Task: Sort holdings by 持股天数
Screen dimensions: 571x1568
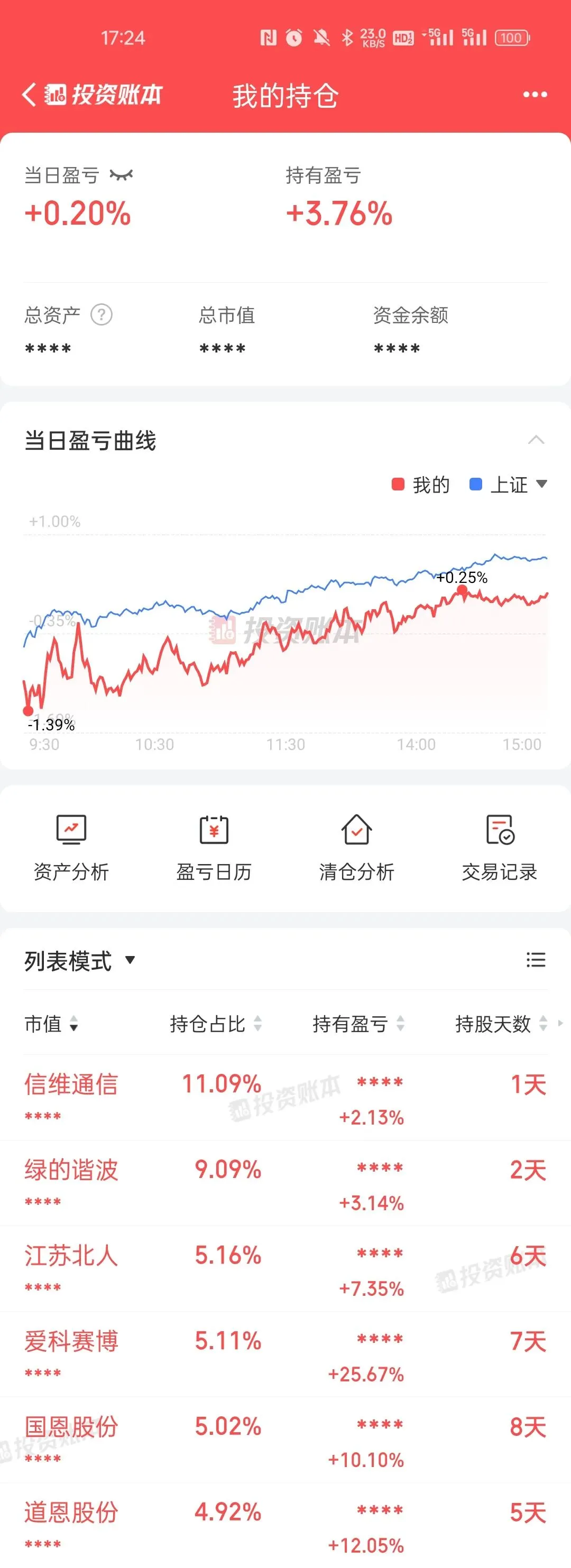Action: tap(501, 1024)
